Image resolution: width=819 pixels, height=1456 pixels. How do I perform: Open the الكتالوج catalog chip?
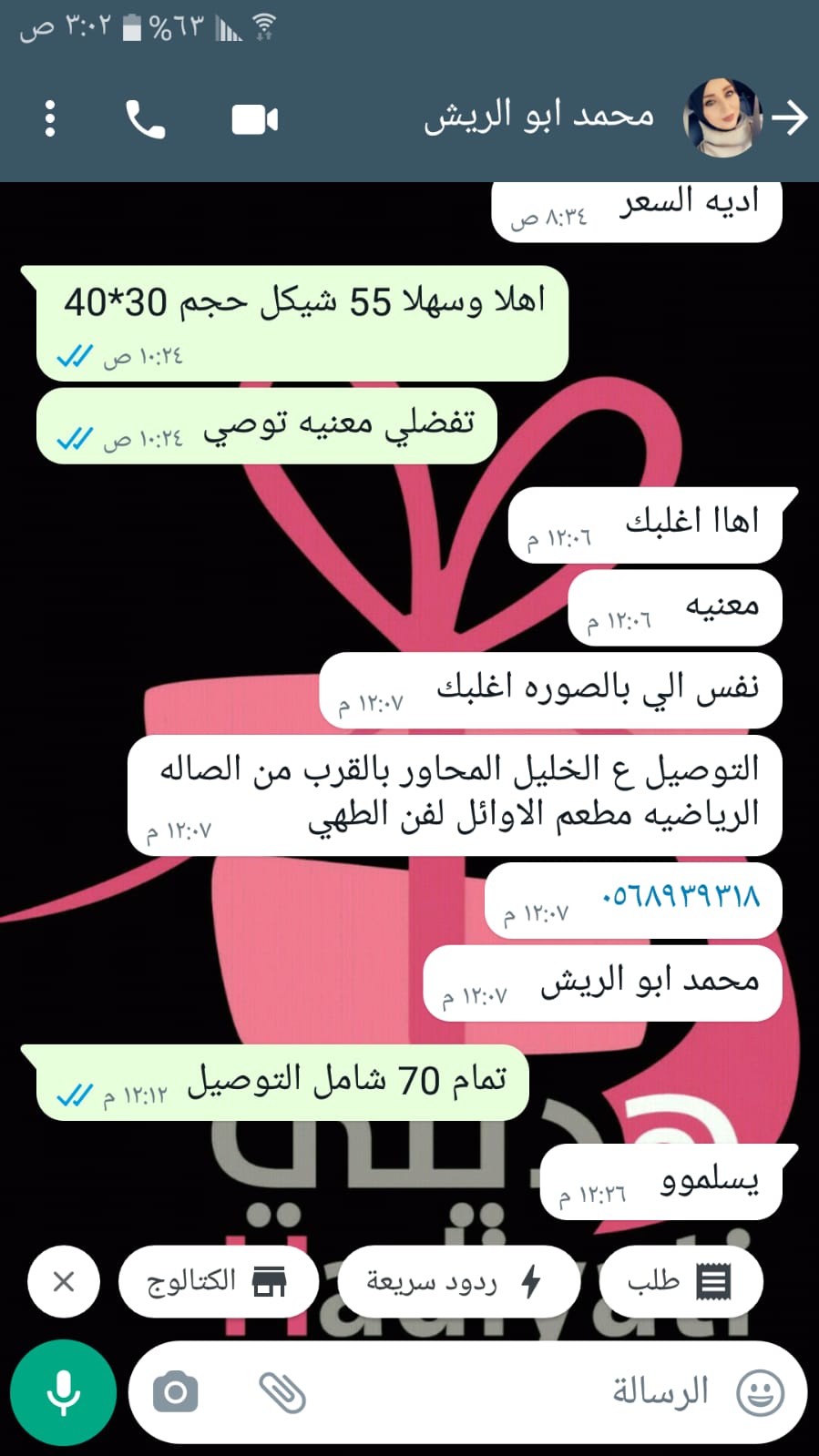click(218, 1282)
